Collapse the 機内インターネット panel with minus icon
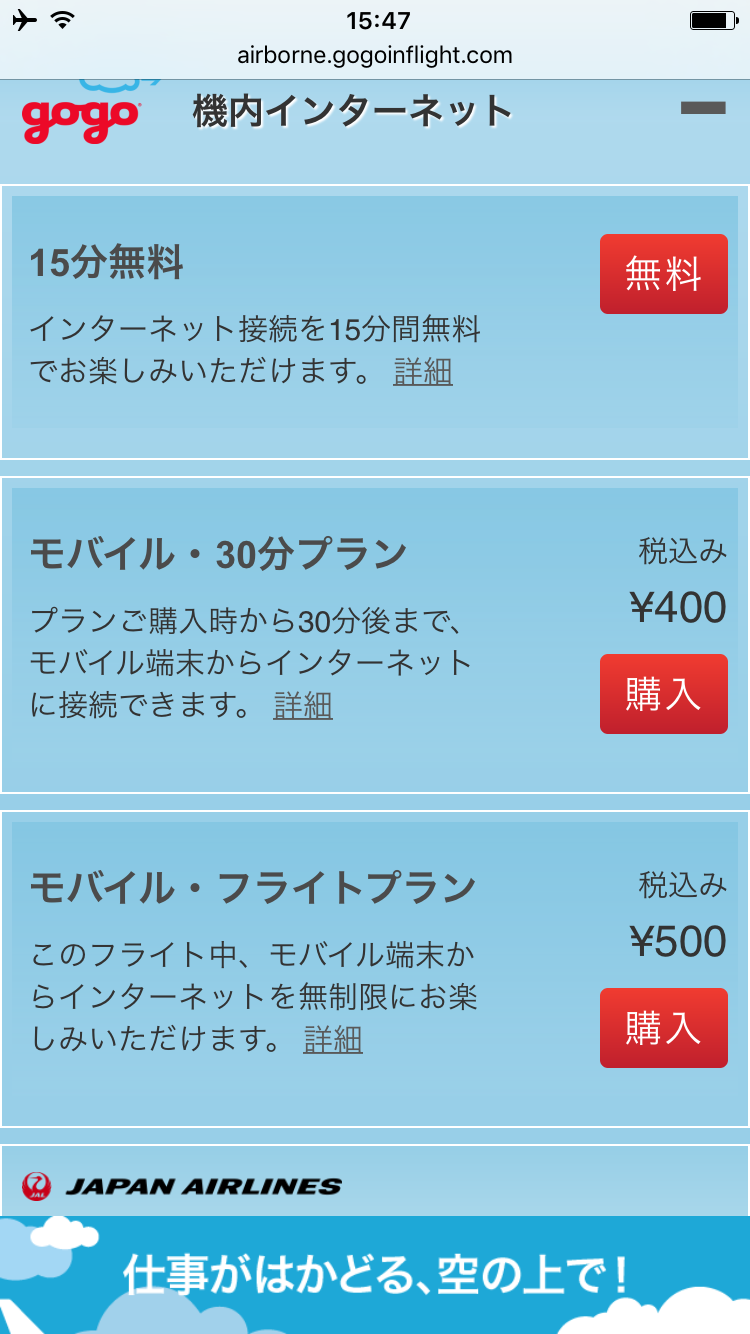 pyautogui.click(x=703, y=108)
